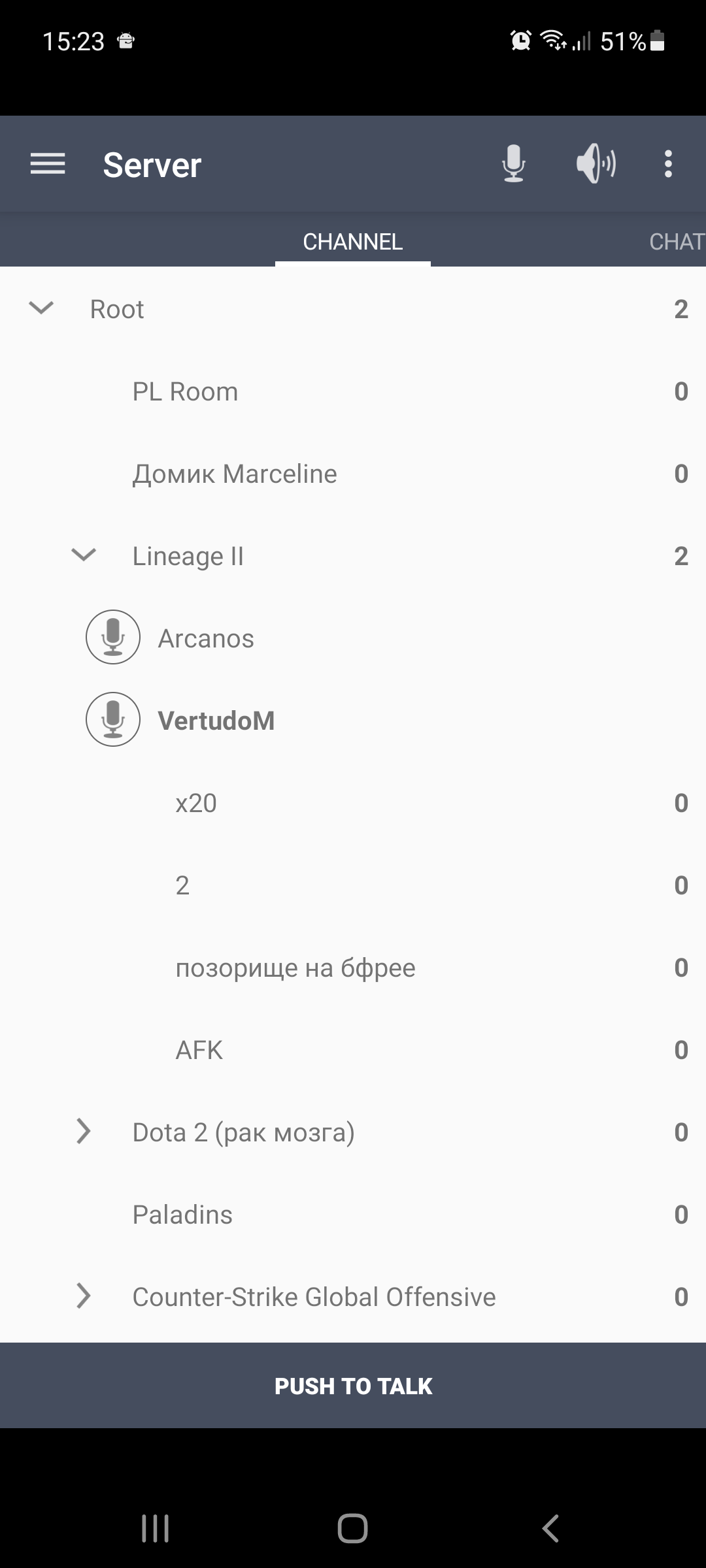Screen dimensions: 706x1568
Task: Tap the Wi-Fi status icon
Action: click(552, 41)
